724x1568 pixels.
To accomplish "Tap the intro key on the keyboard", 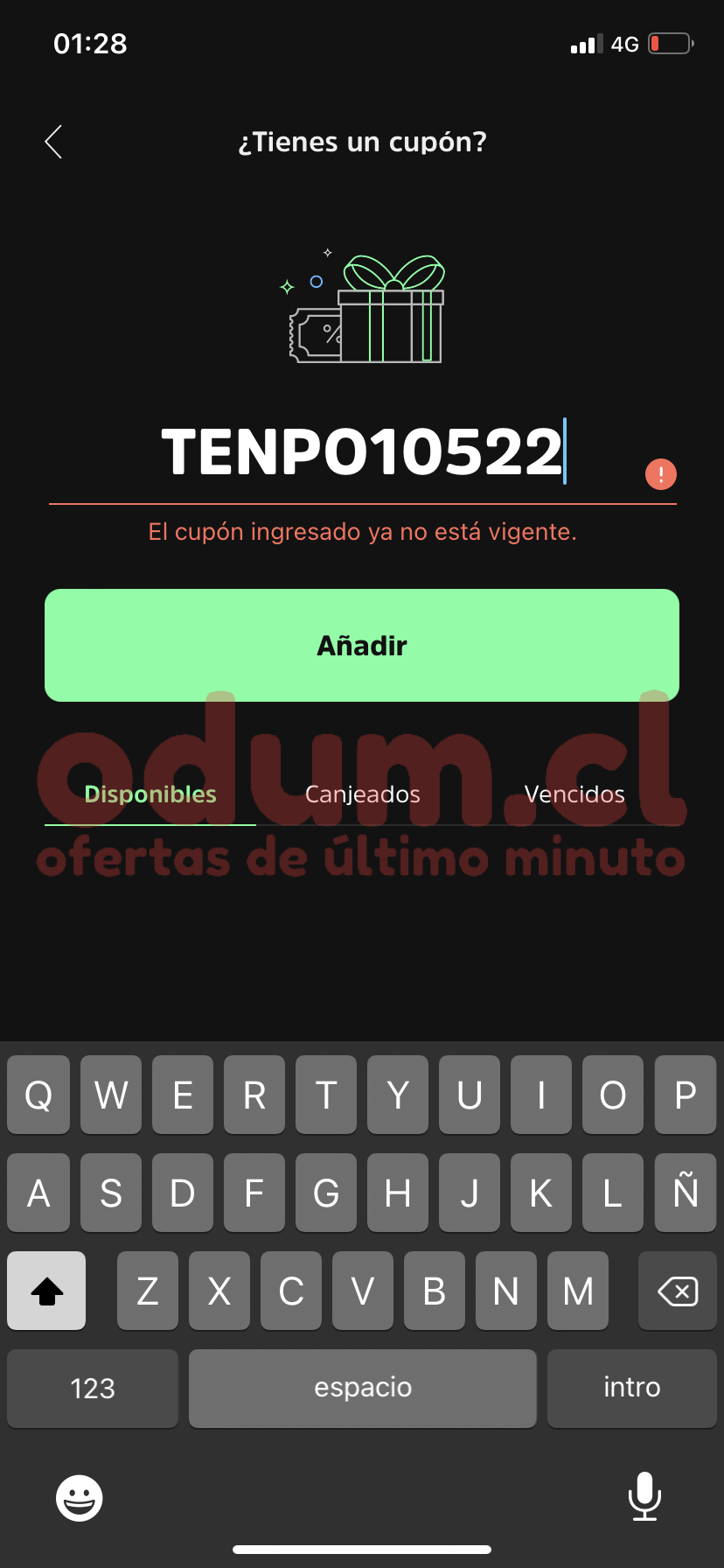I will point(631,1388).
